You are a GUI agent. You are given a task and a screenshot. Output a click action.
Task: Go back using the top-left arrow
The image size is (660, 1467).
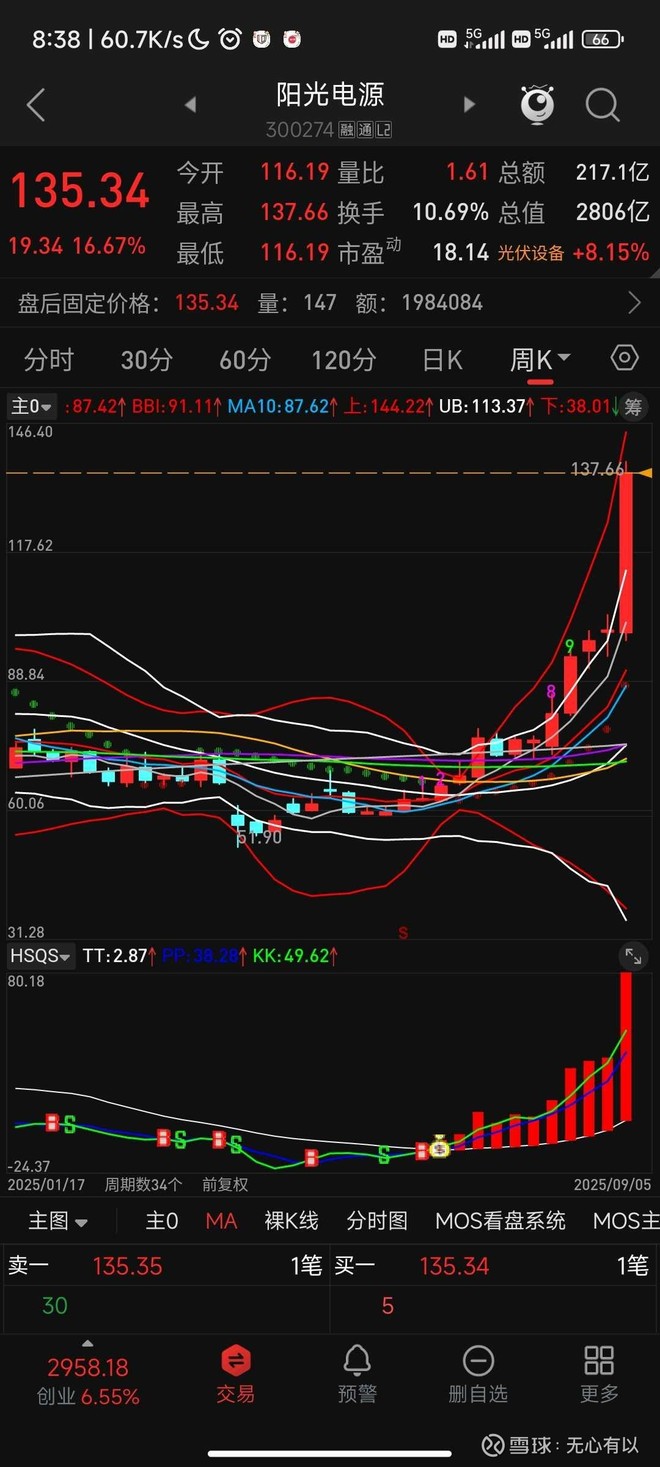36,105
